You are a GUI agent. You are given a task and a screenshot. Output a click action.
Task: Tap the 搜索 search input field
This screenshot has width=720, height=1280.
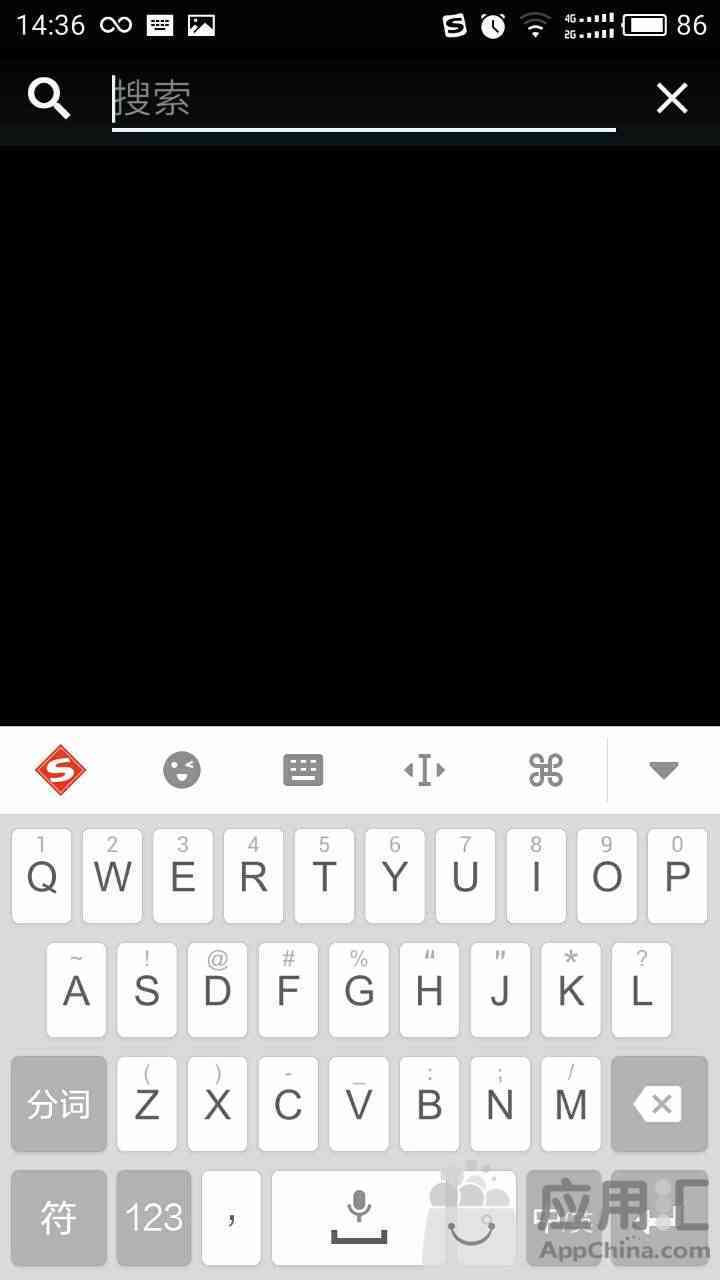(363, 99)
